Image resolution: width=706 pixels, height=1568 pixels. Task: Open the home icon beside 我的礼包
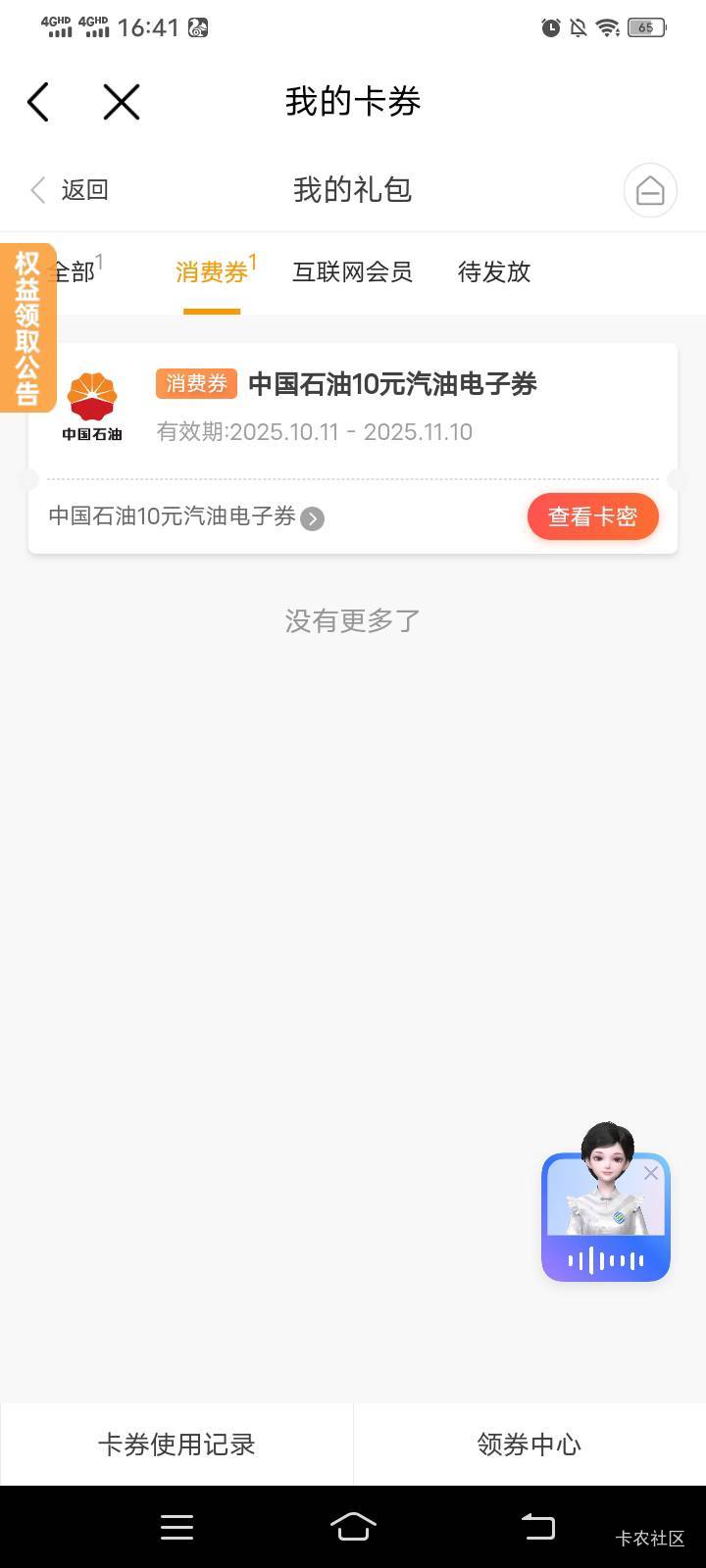pos(650,190)
